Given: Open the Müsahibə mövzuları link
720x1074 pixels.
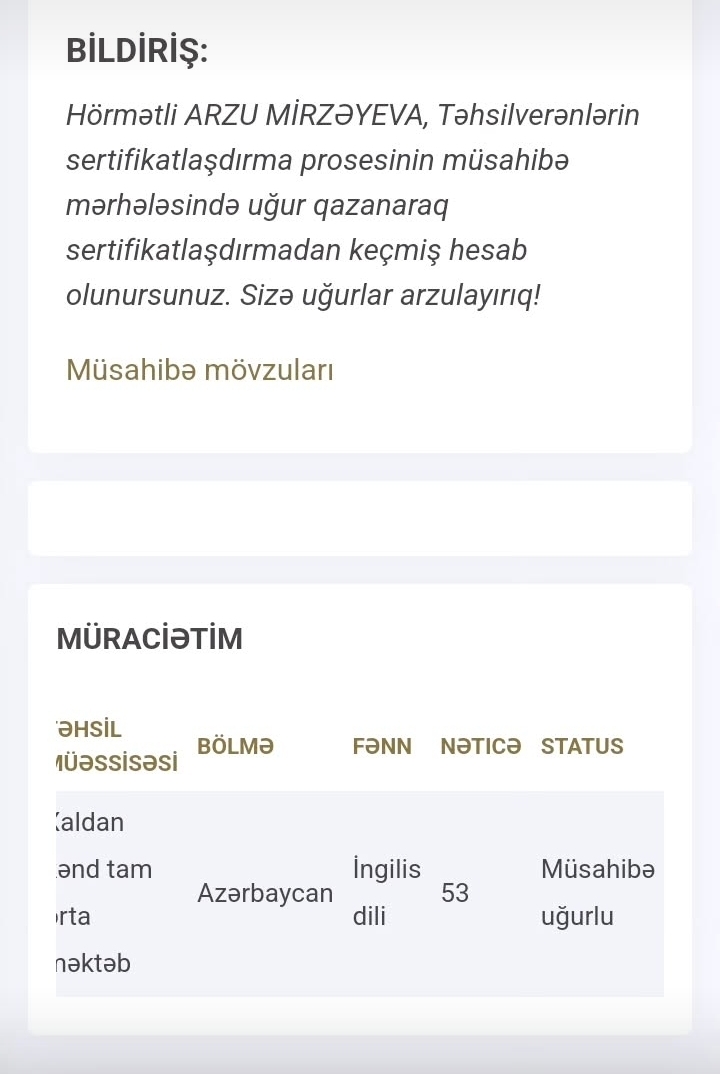Looking at the screenshot, I should [199, 370].
